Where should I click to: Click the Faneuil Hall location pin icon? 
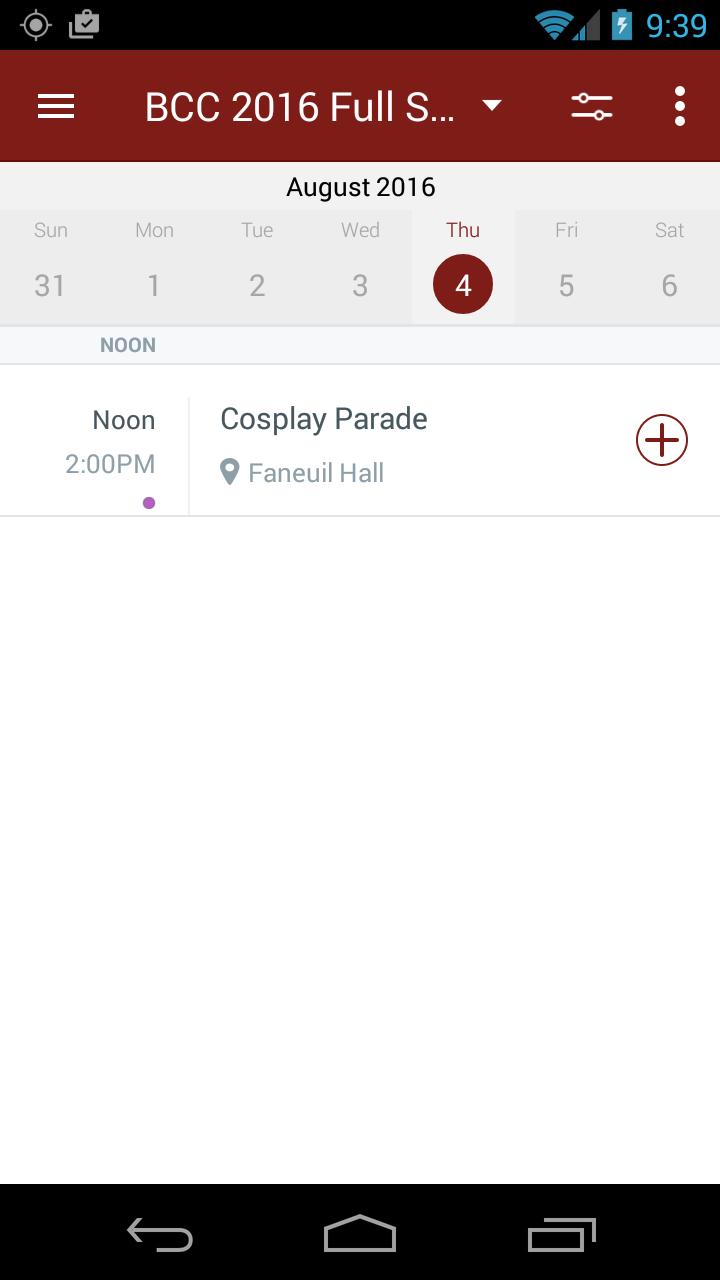[231, 471]
